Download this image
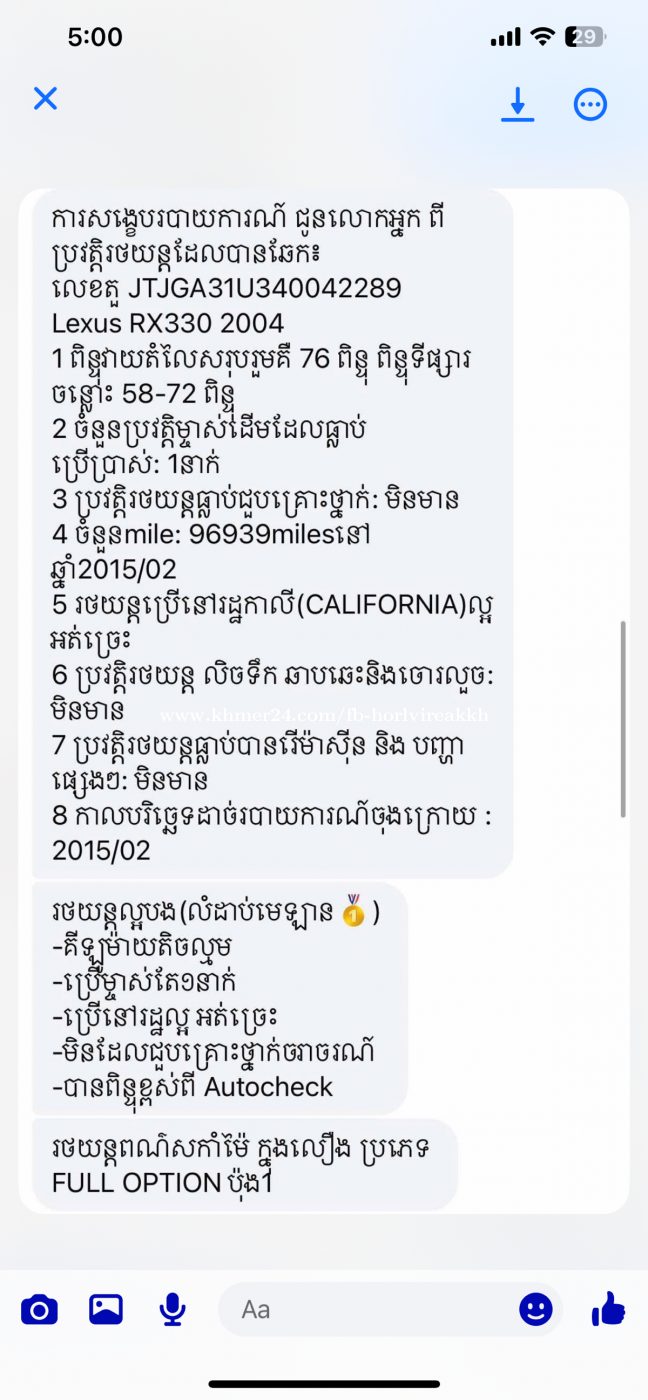The height and width of the screenshot is (1400, 648). click(517, 104)
